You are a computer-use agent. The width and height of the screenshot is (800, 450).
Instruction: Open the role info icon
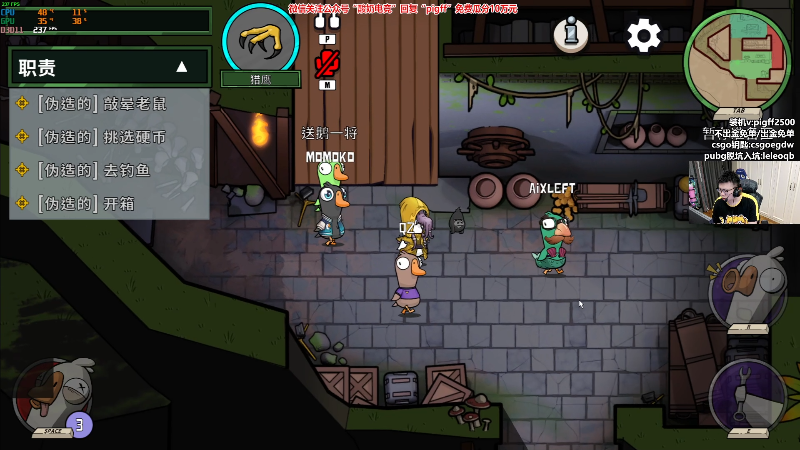click(x=570, y=35)
